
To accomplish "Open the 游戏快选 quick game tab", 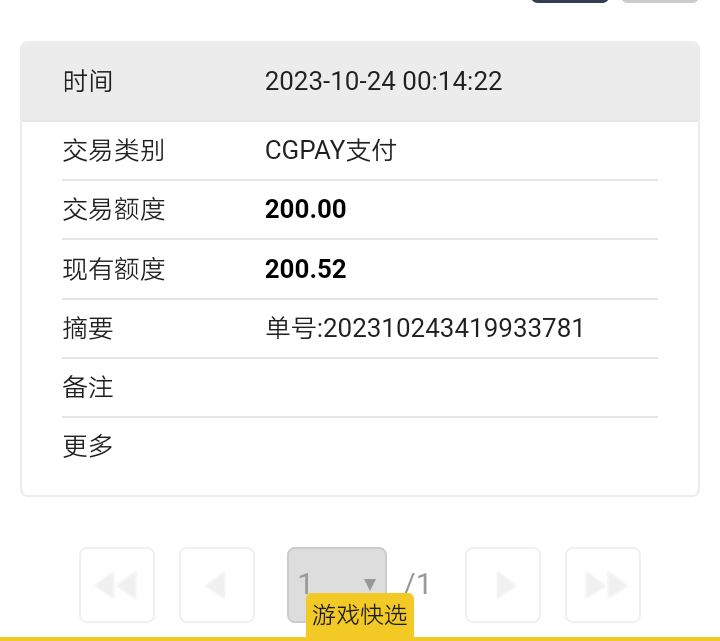I will pos(360,615).
